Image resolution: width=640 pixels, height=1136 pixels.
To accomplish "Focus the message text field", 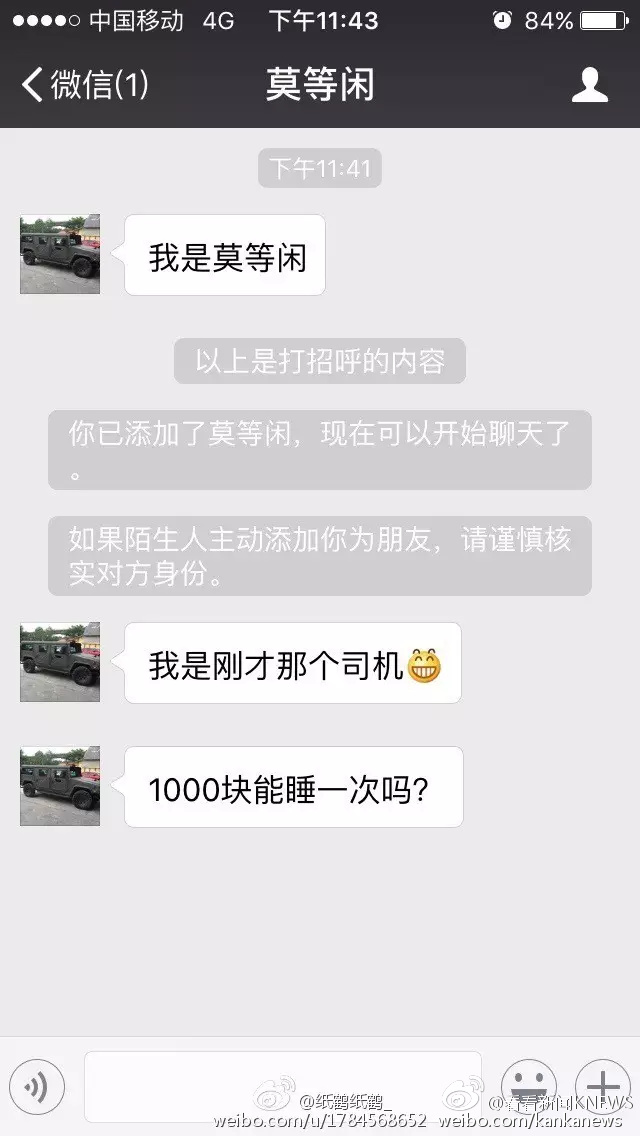I will 282,1086.
